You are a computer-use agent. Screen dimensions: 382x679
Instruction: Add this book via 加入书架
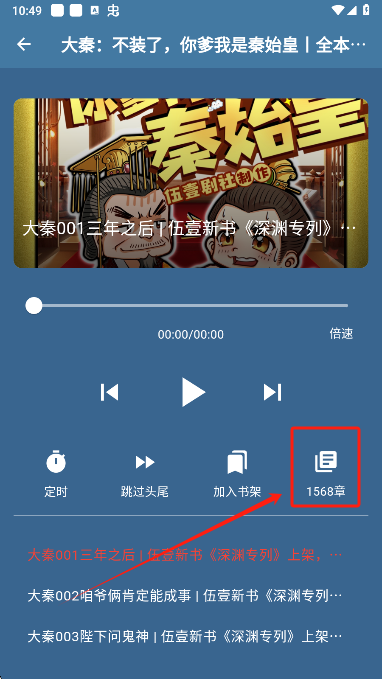(x=237, y=473)
